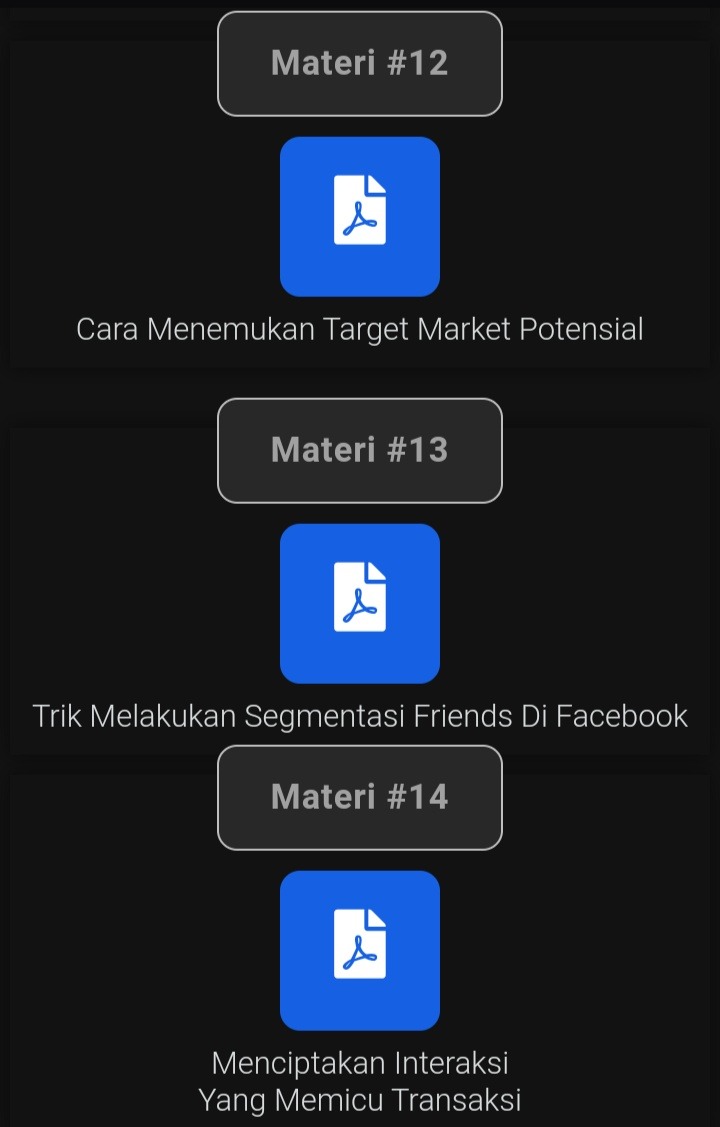720x1127 pixels.
Task: Open PDF Cara Menemukan Target Market Potensial
Action: [360, 217]
